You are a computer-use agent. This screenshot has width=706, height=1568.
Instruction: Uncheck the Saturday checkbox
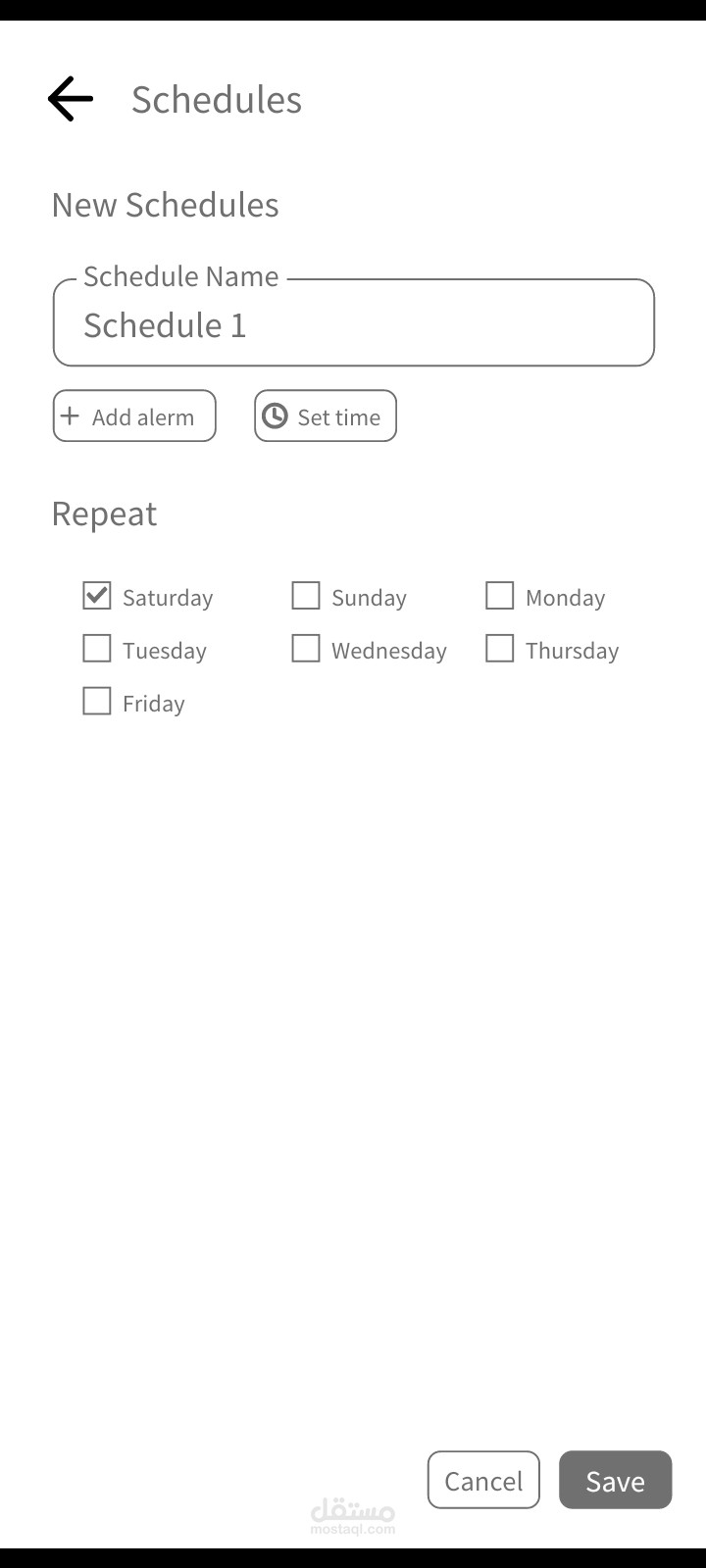coord(97,596)
